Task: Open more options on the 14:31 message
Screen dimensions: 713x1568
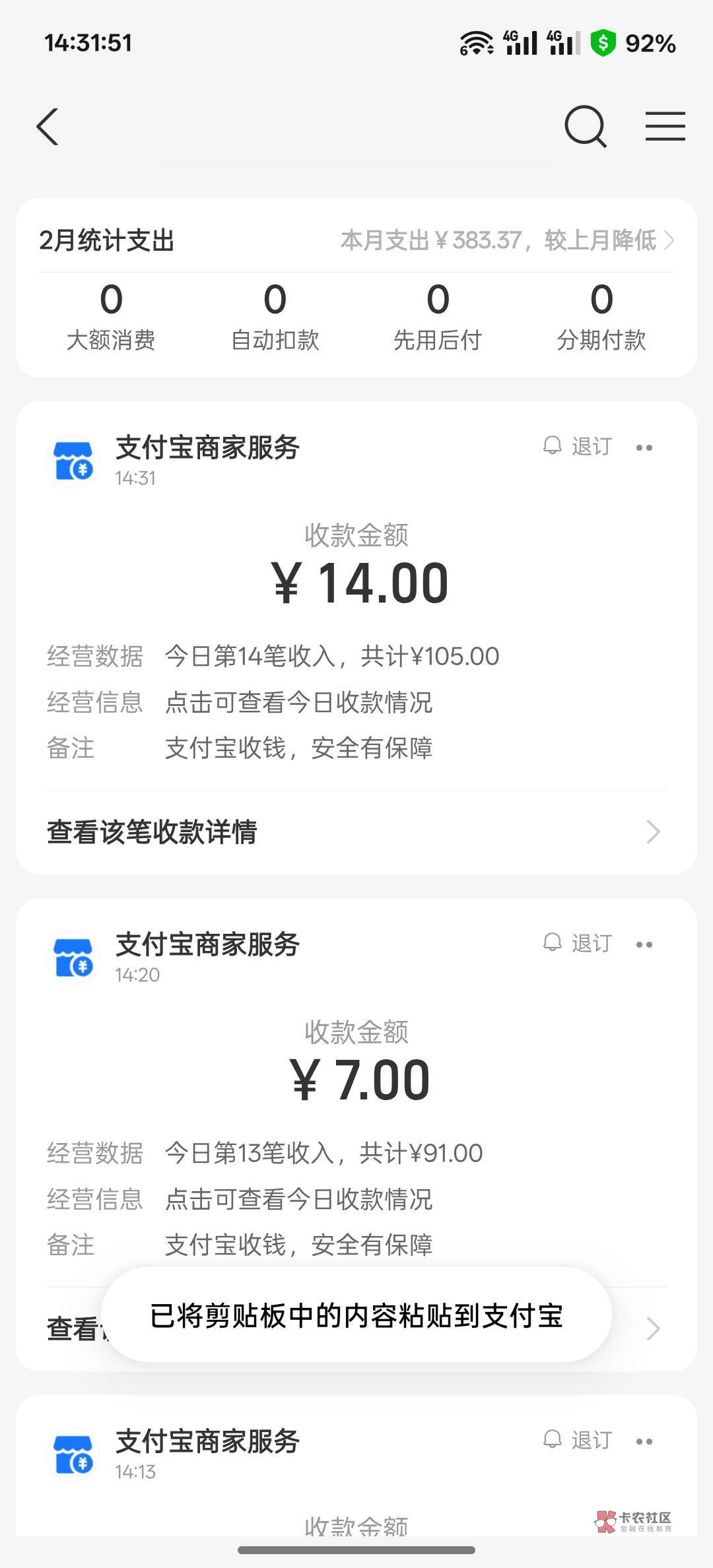Action: coord(644,448)
